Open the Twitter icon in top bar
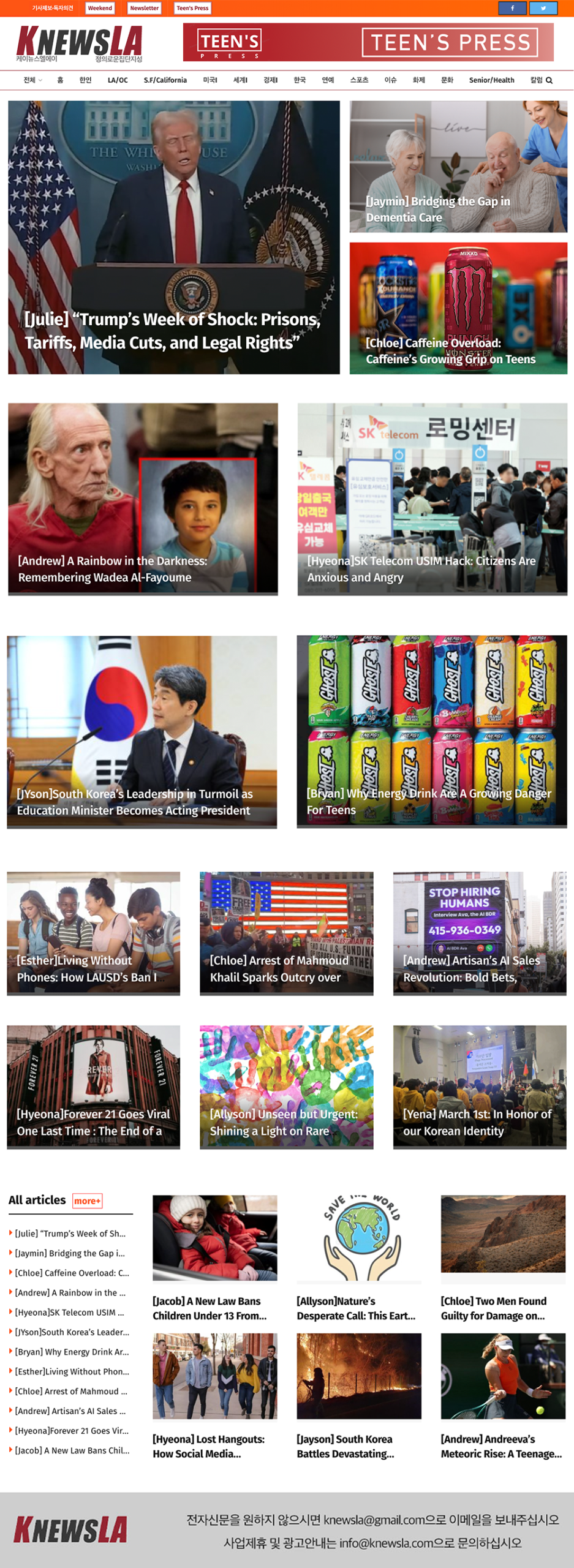This screenshot has width=574, height=1568. [x=543, y=8]
